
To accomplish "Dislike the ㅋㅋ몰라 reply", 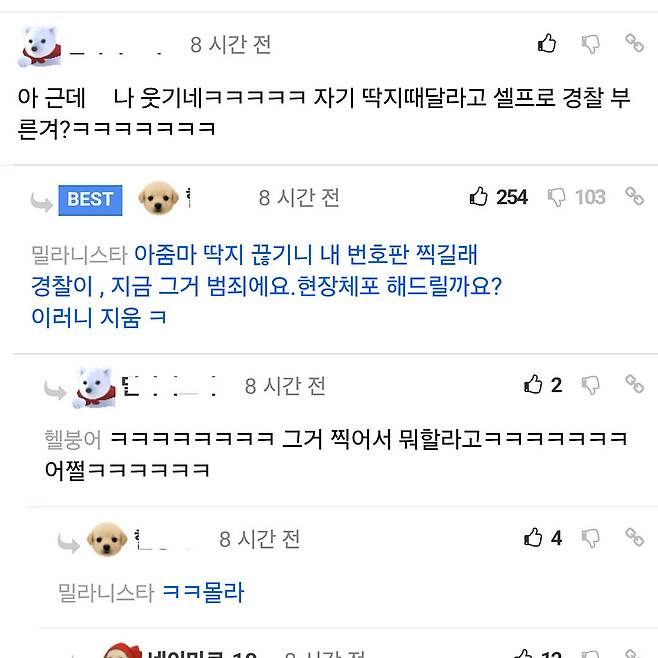I will point(591,538).
